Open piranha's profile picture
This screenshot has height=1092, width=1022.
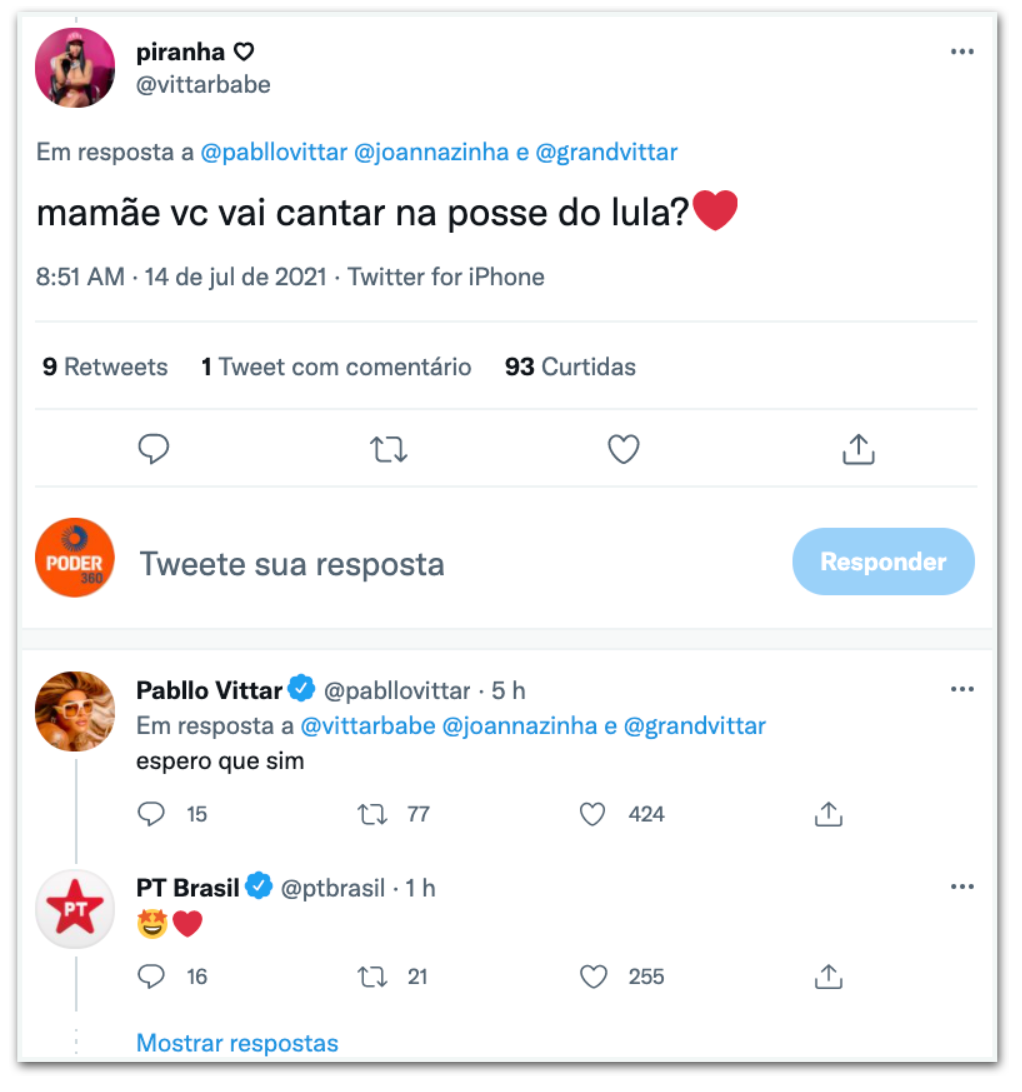point(75,67)
